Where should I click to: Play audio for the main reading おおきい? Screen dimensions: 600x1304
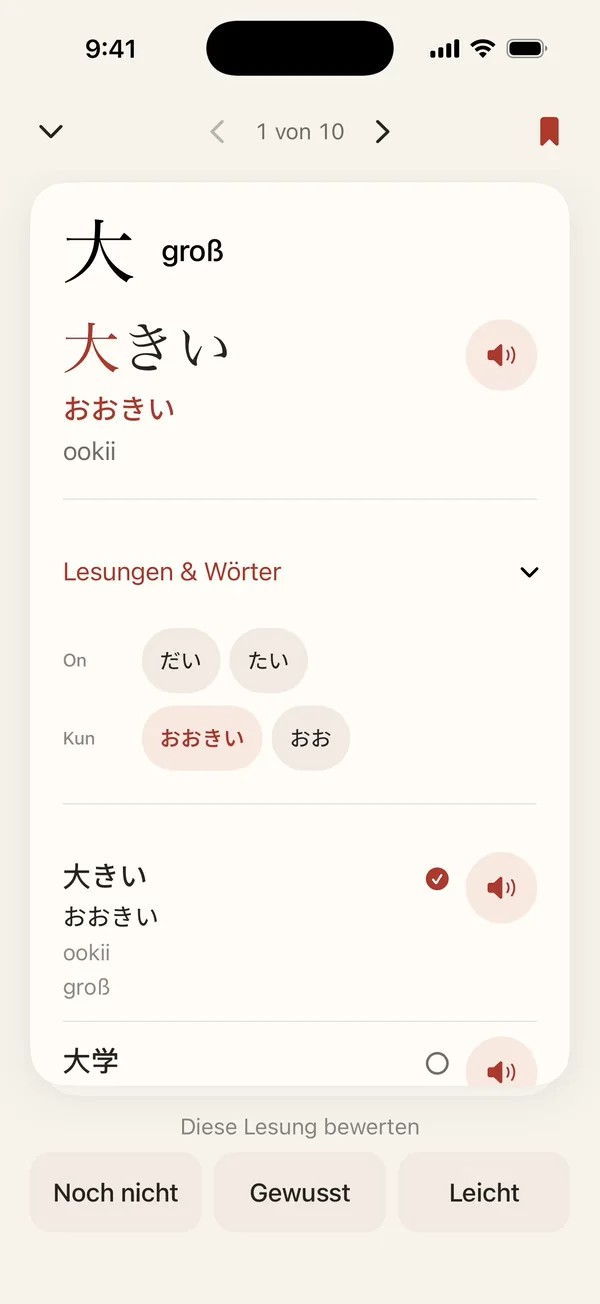502,355
